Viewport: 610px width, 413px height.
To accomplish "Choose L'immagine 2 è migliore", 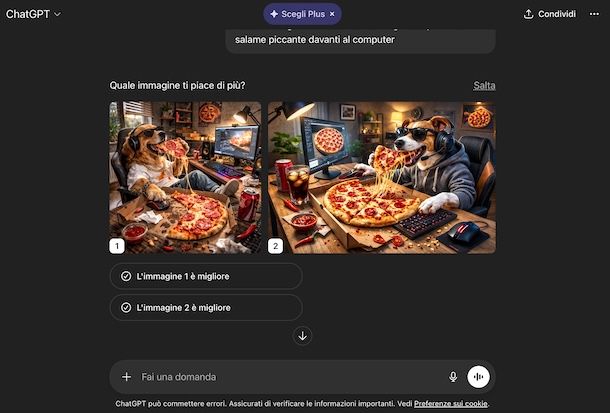I will click(205, 308).
